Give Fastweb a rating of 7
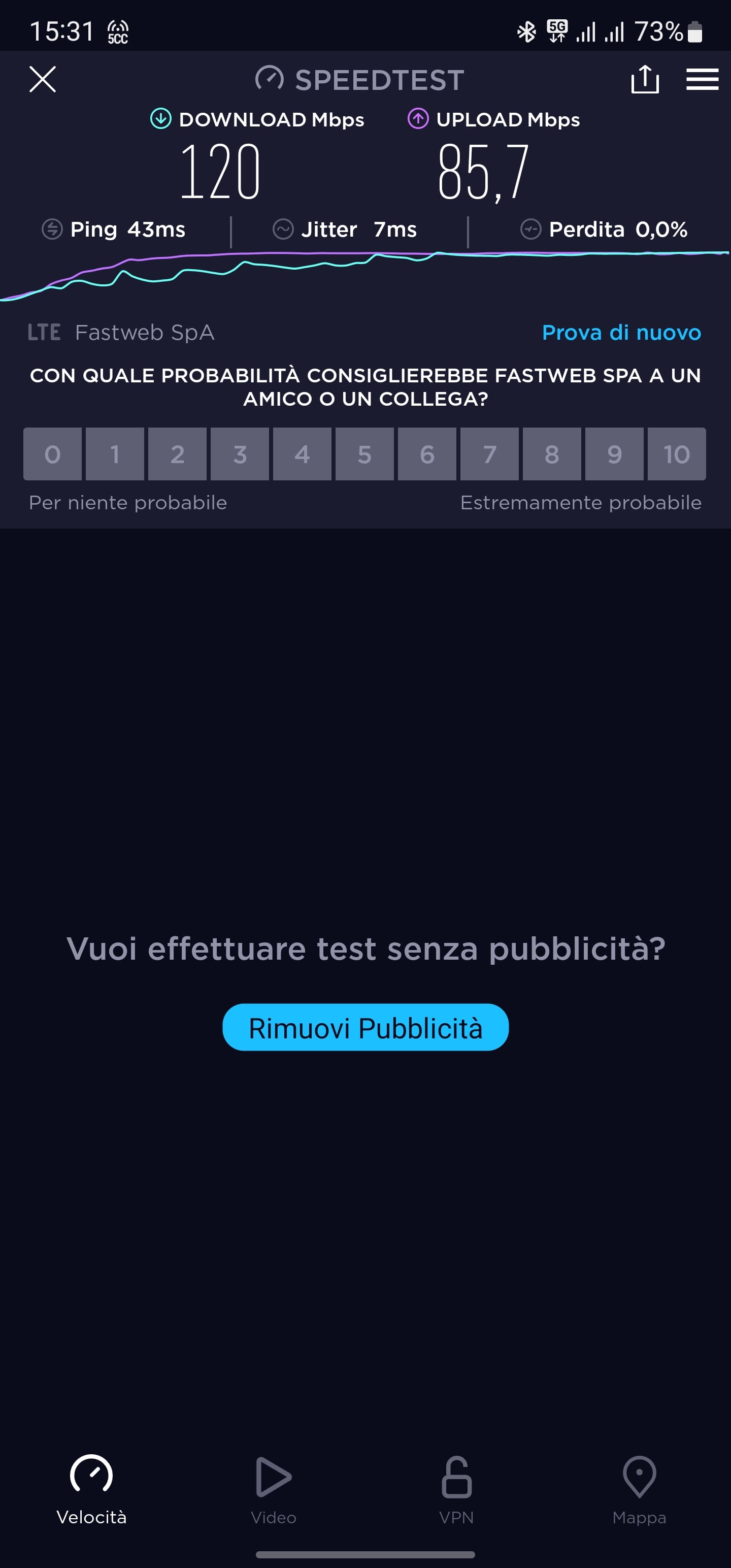Viewport: 731px width, 1568px height. 489,454
